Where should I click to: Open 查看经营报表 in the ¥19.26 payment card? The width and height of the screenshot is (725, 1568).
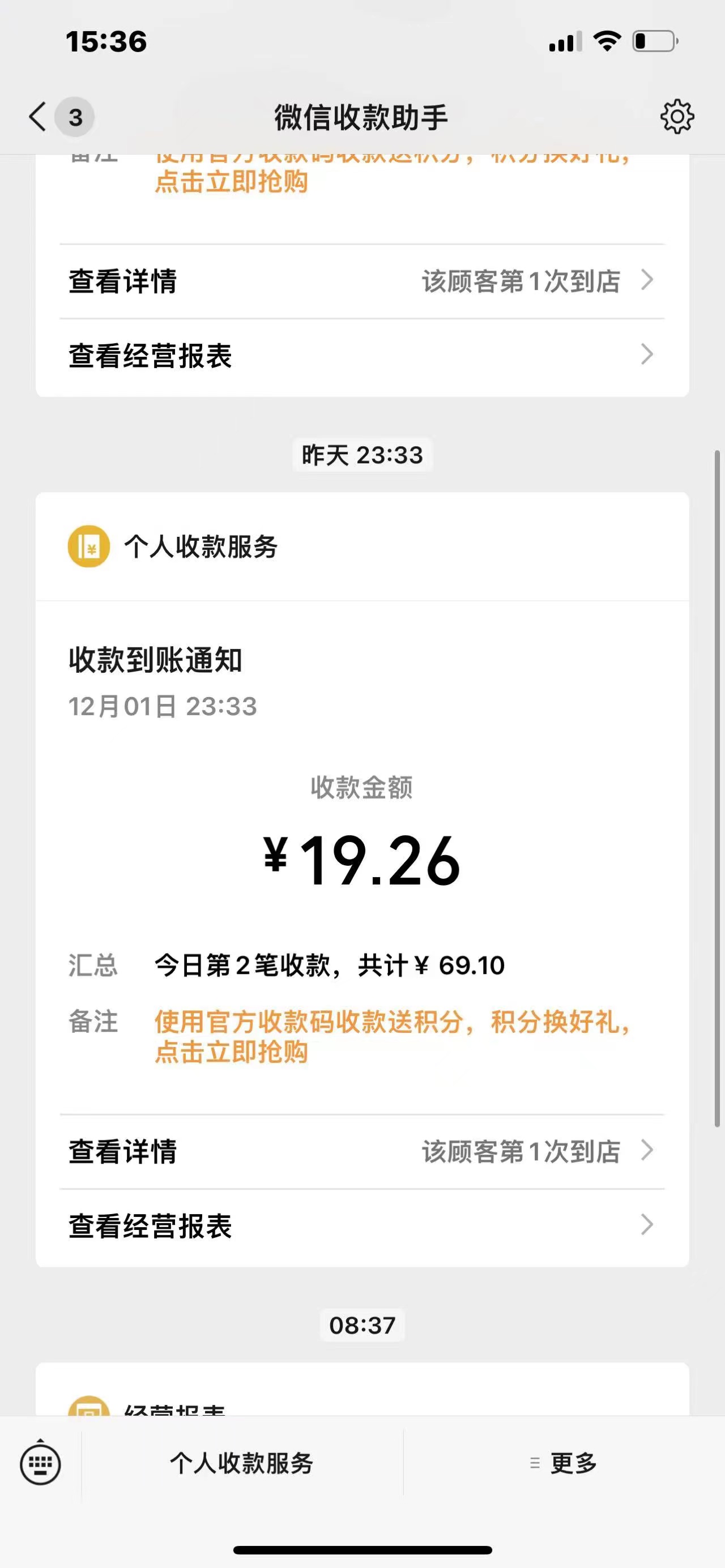tap(361, 1226)
